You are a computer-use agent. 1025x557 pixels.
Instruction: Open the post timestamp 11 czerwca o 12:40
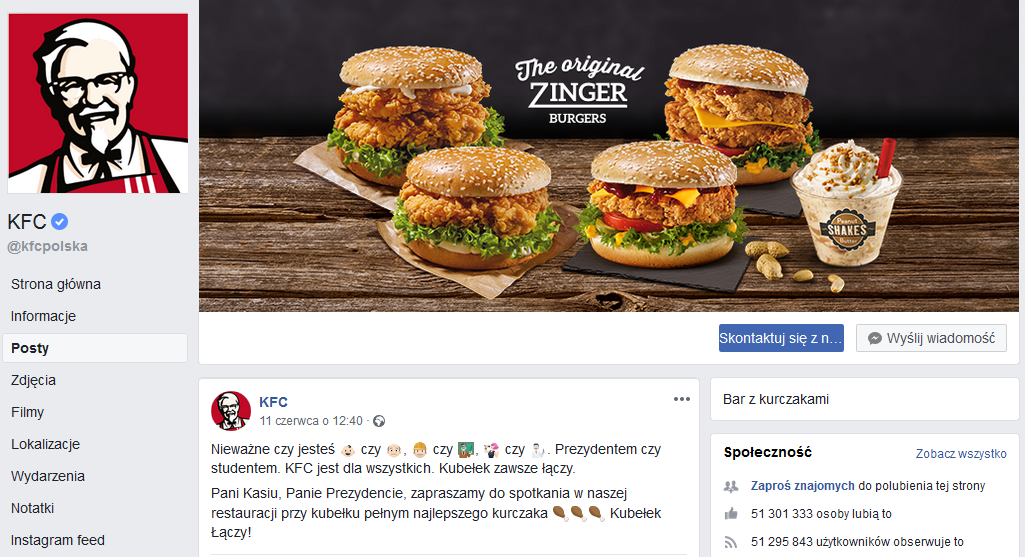[311, 421]
